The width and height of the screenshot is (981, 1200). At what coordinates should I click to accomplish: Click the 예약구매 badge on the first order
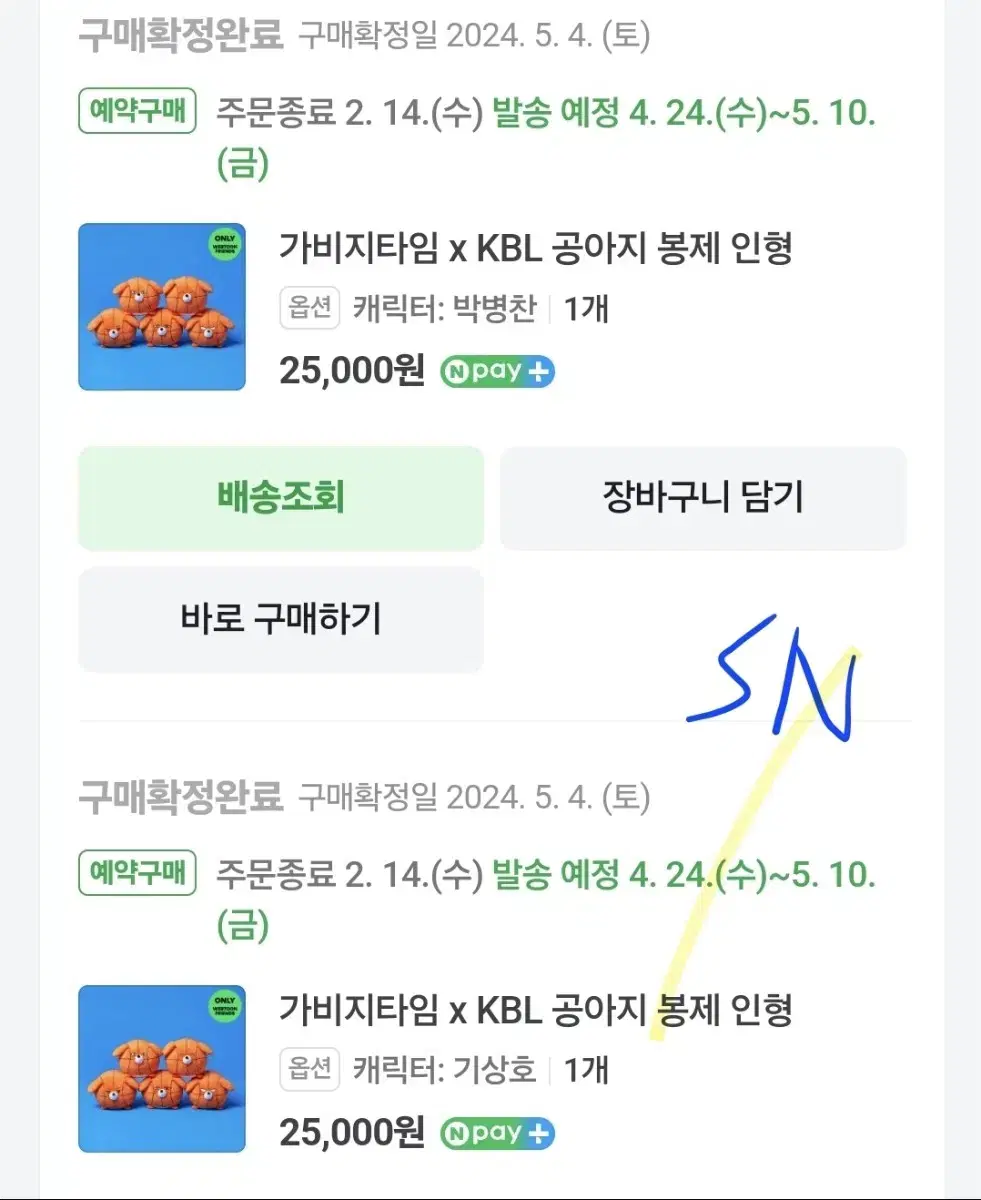point(137,113)
